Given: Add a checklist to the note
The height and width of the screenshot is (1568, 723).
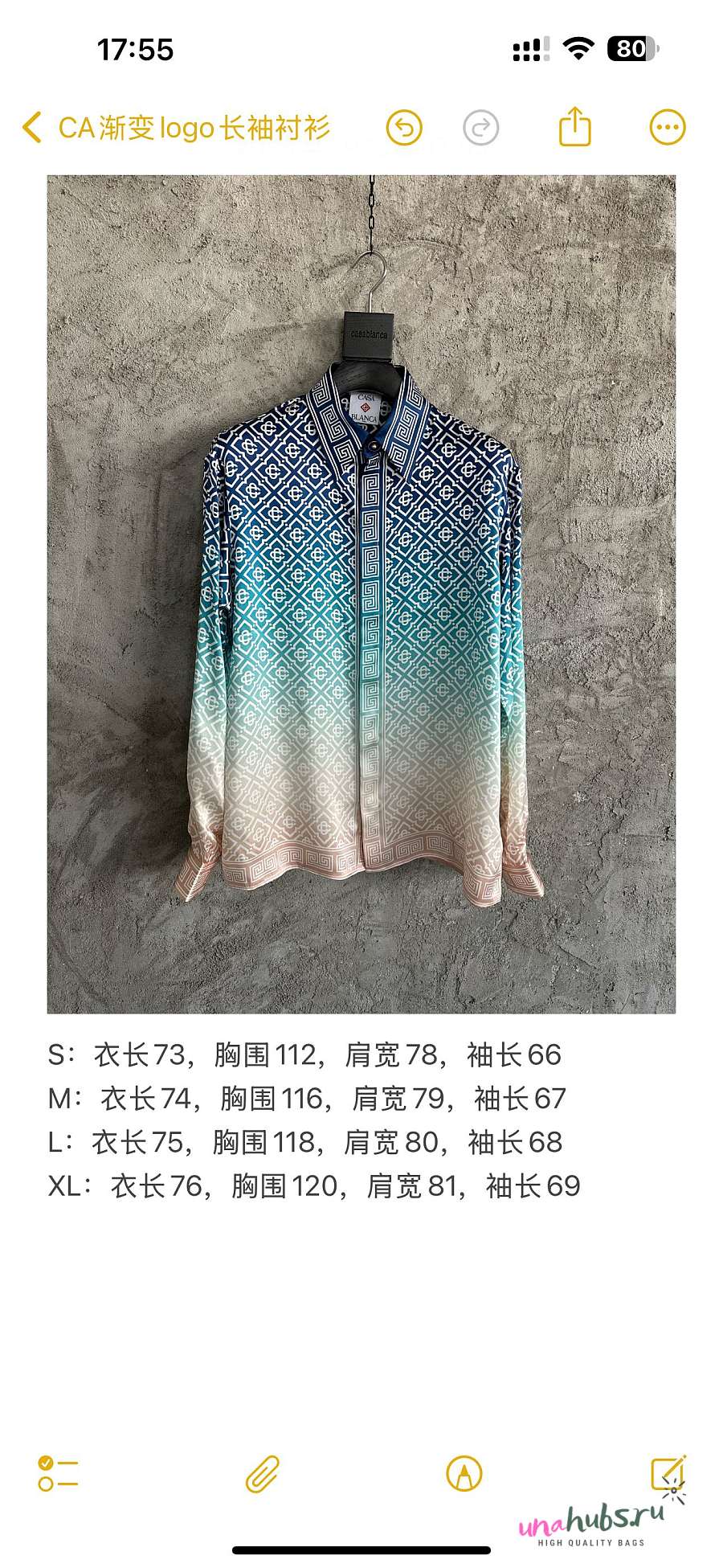Looking at the screenshot, I should [x=58, y=1474].
